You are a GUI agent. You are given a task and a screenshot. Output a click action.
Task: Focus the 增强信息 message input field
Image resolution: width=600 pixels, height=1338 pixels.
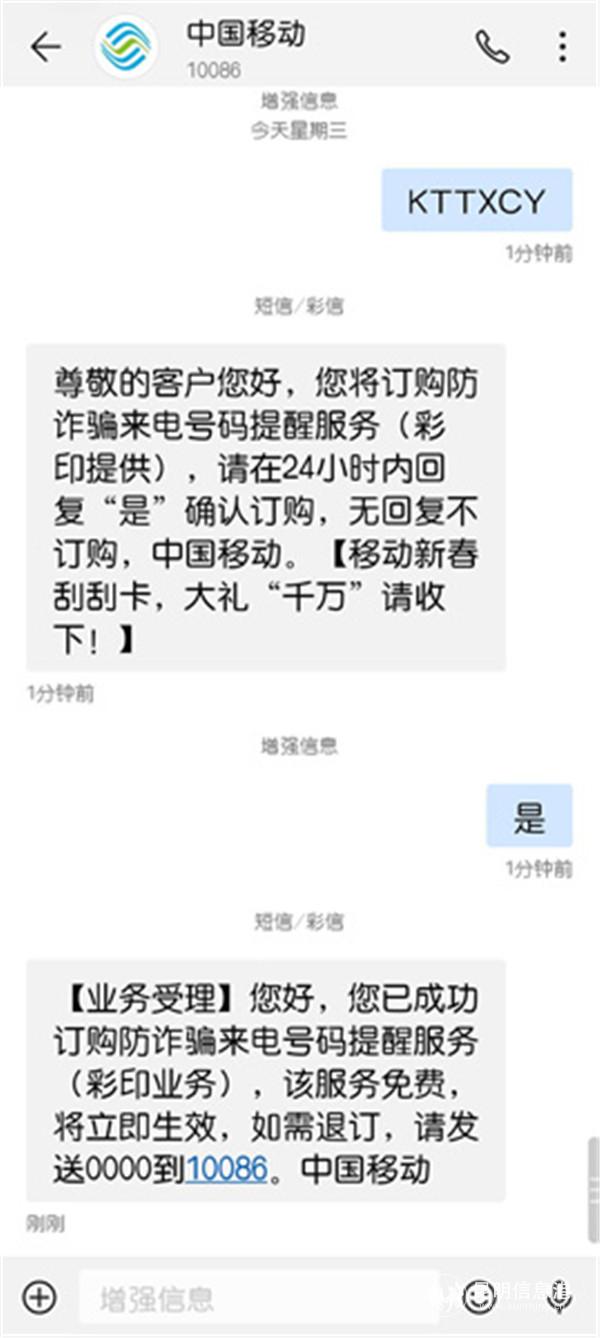pos(250,1298)
